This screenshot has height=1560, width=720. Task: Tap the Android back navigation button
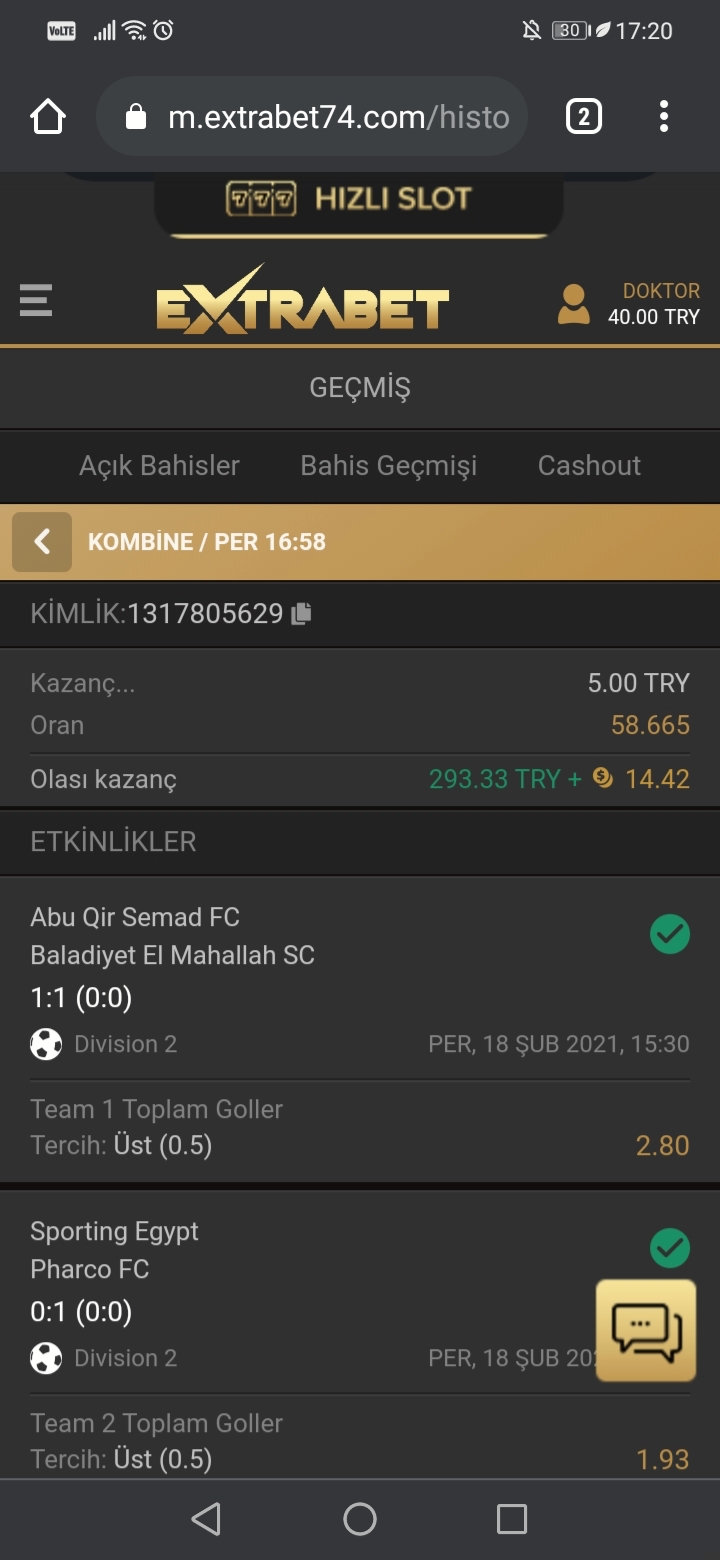pyautogui.click(x=206, y=1519)
